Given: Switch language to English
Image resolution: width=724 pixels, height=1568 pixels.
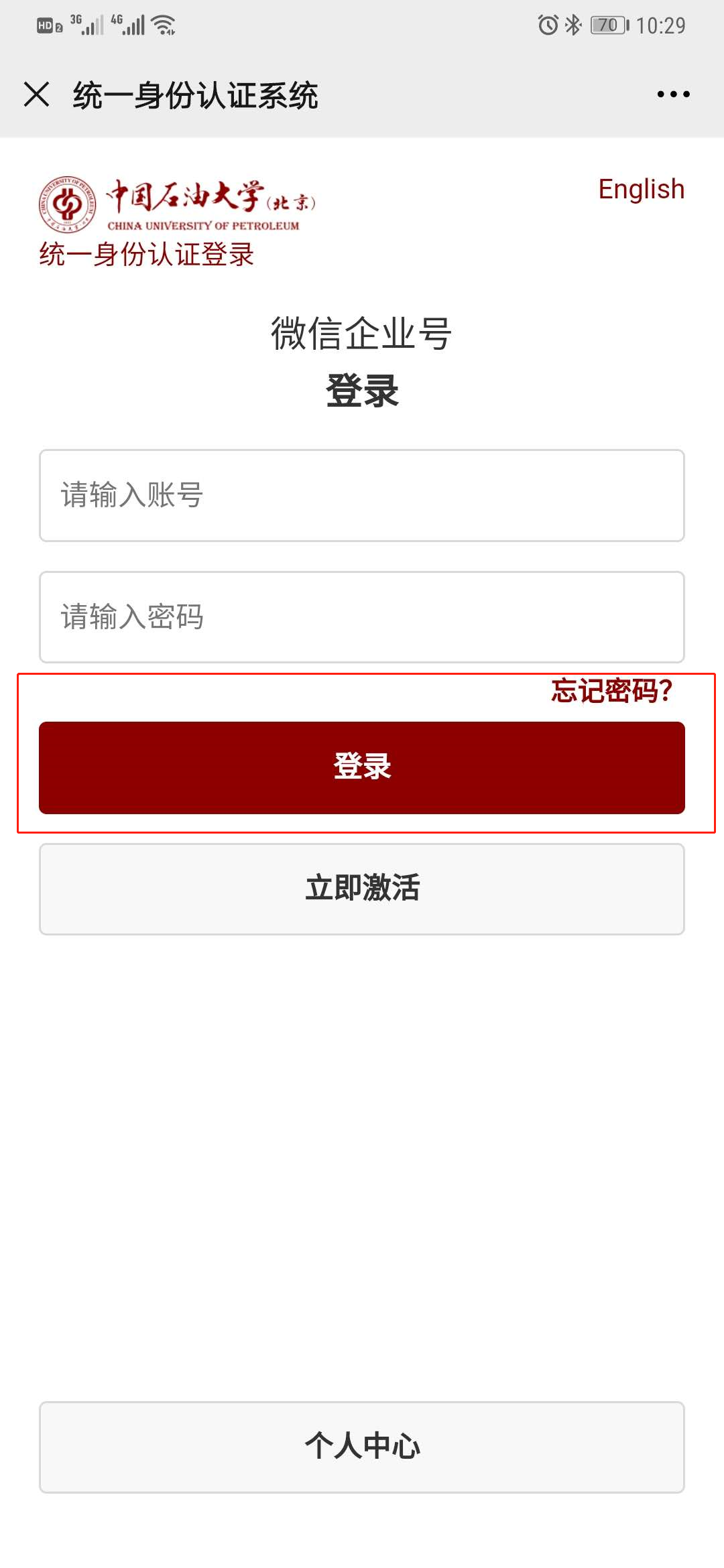Looking at the screenshot, I should (x=641, y=190).
